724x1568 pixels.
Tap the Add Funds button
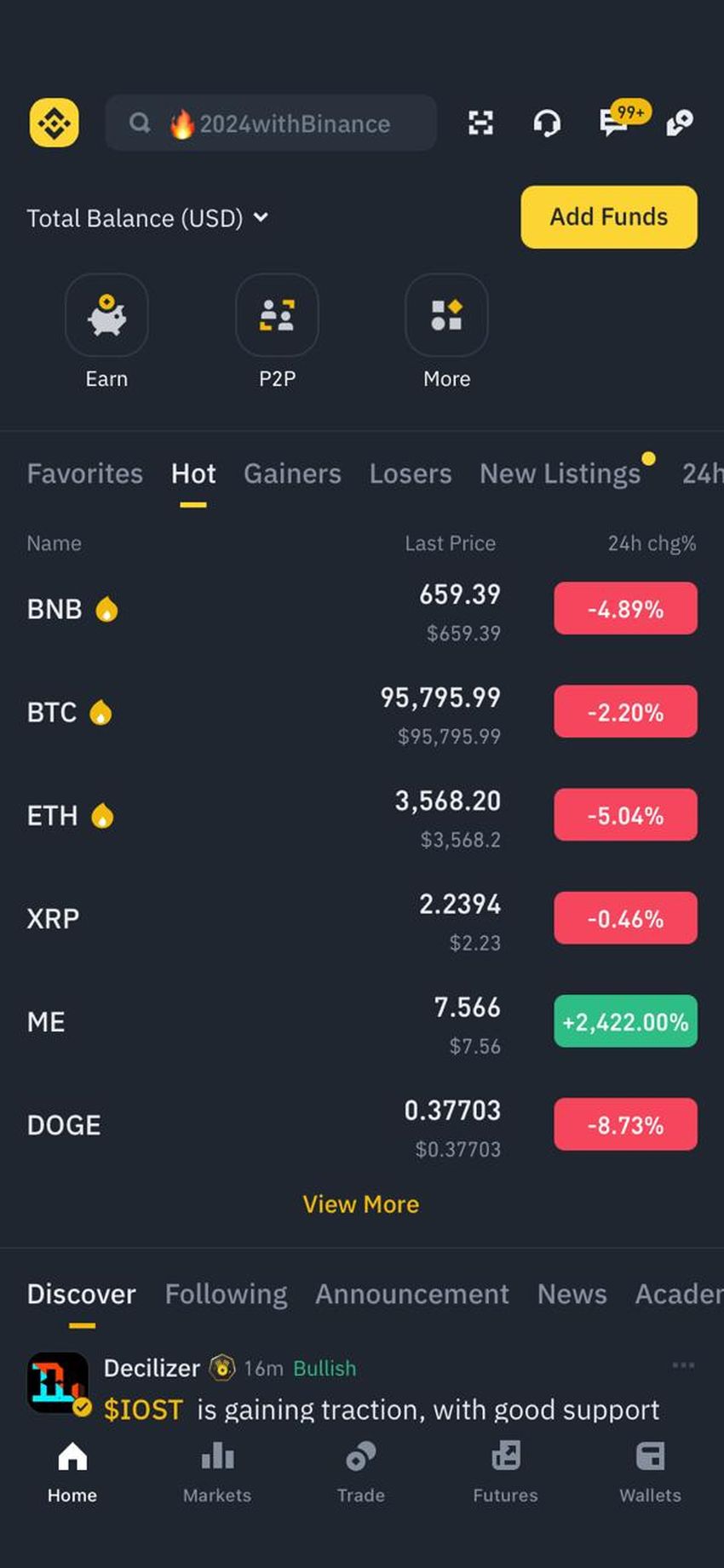click(608, 217)
